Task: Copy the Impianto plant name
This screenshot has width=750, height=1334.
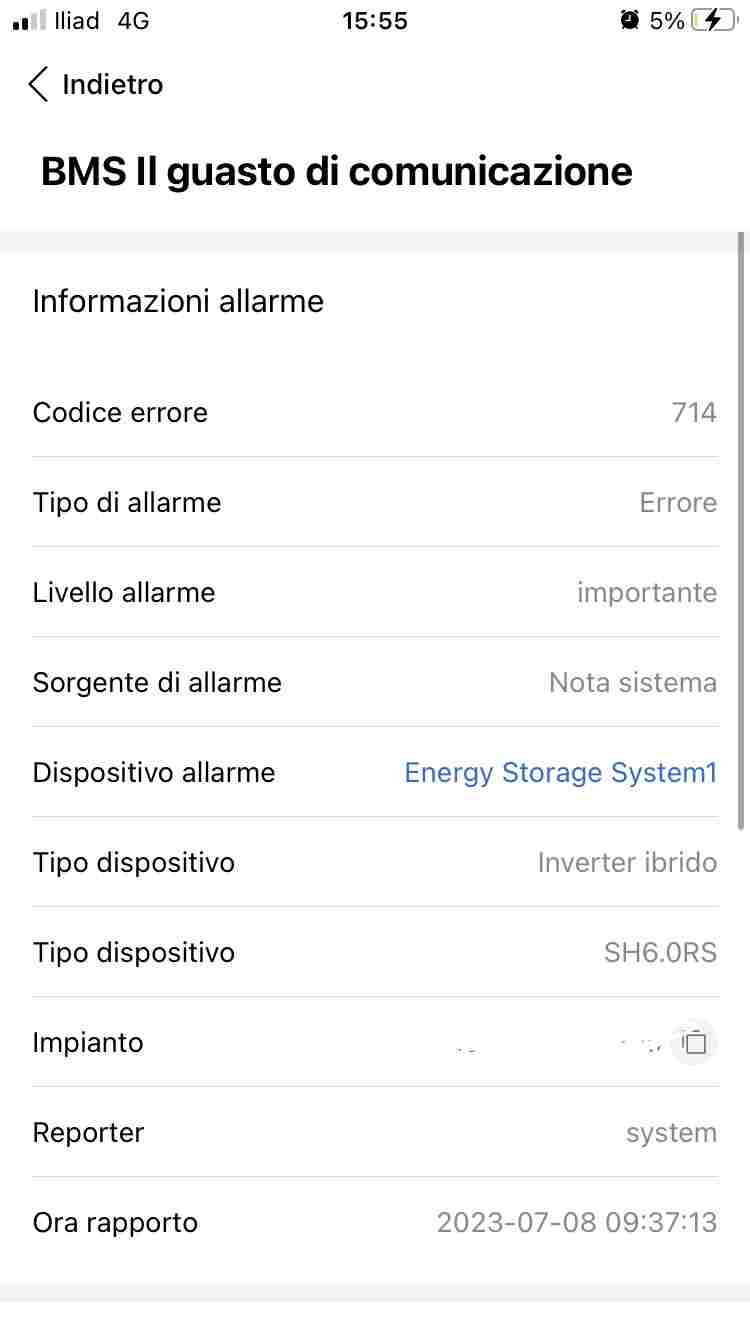Action: point(694,1043)
